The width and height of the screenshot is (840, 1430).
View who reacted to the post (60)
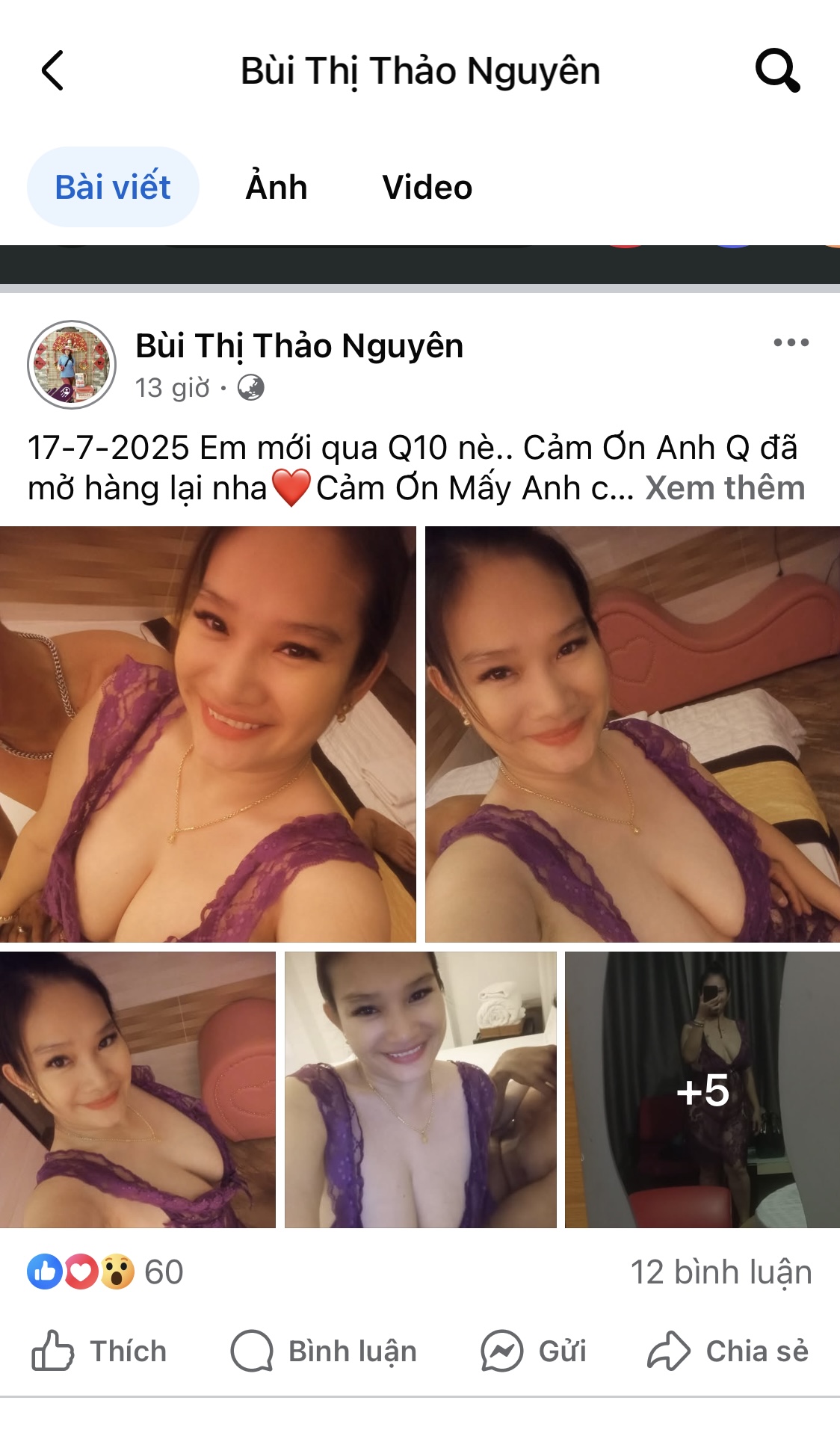coord(106,1272)
